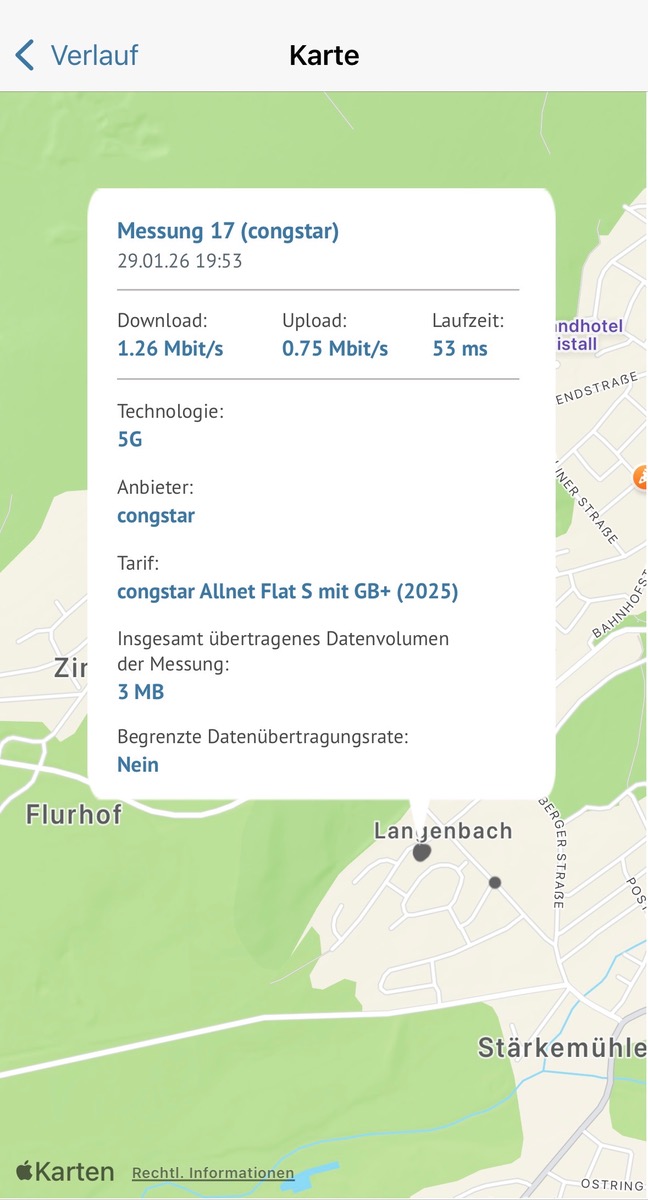Select the small gray measurement marker
648x1200 pixels.
494,882
